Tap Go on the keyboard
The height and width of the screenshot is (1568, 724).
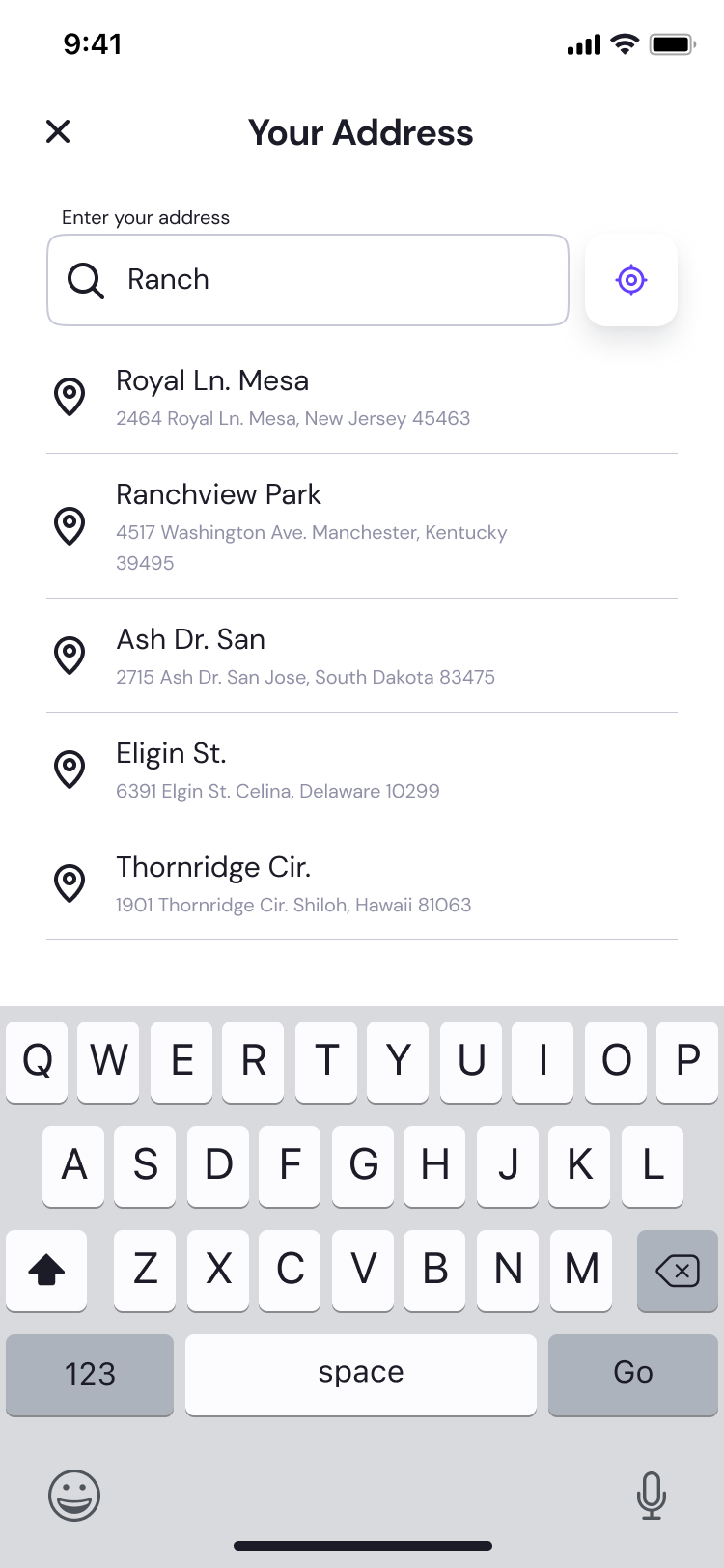click(632, 1374)
